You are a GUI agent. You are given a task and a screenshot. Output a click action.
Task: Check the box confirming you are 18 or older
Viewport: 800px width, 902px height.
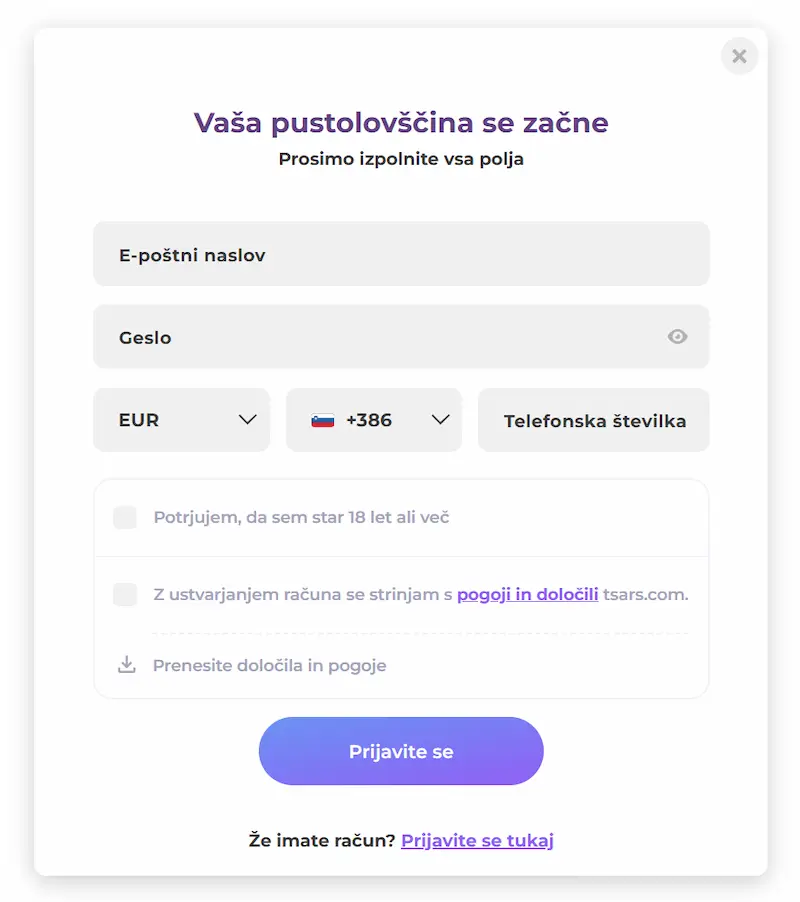[125, 517]
